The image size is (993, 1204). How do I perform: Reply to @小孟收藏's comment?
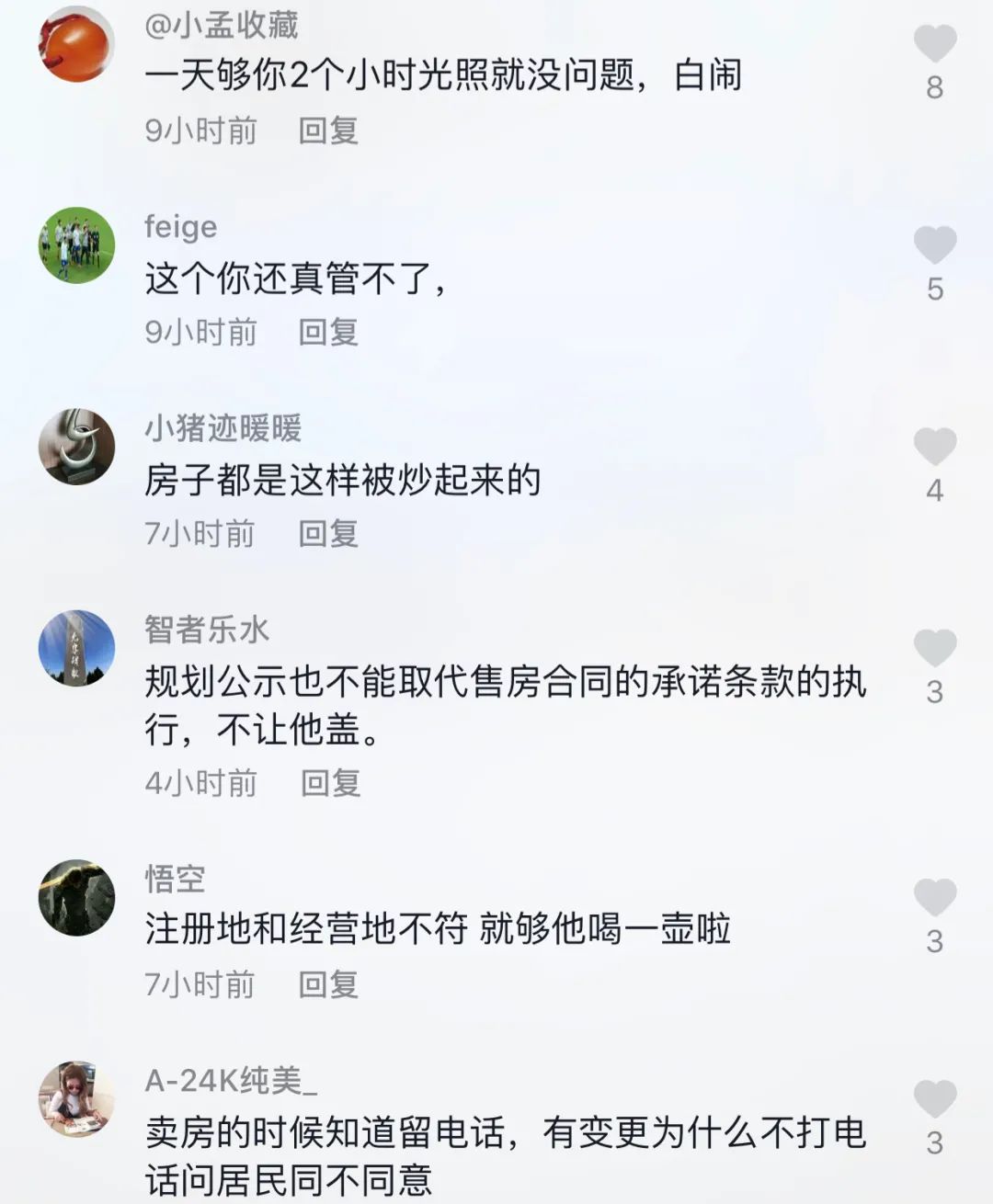tap(327, 131)
